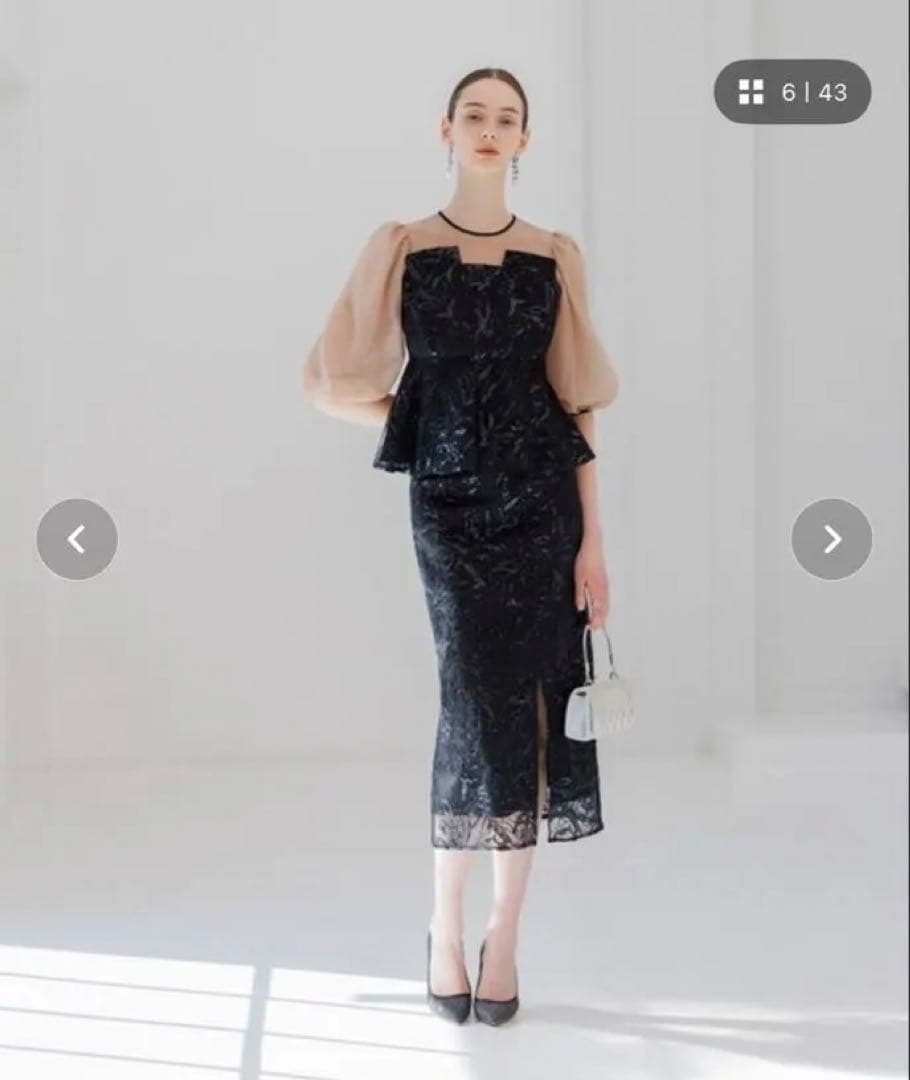Viewport: 910px width, 1080px height.
Task: Show the next photo
Action: coord(831,539)
